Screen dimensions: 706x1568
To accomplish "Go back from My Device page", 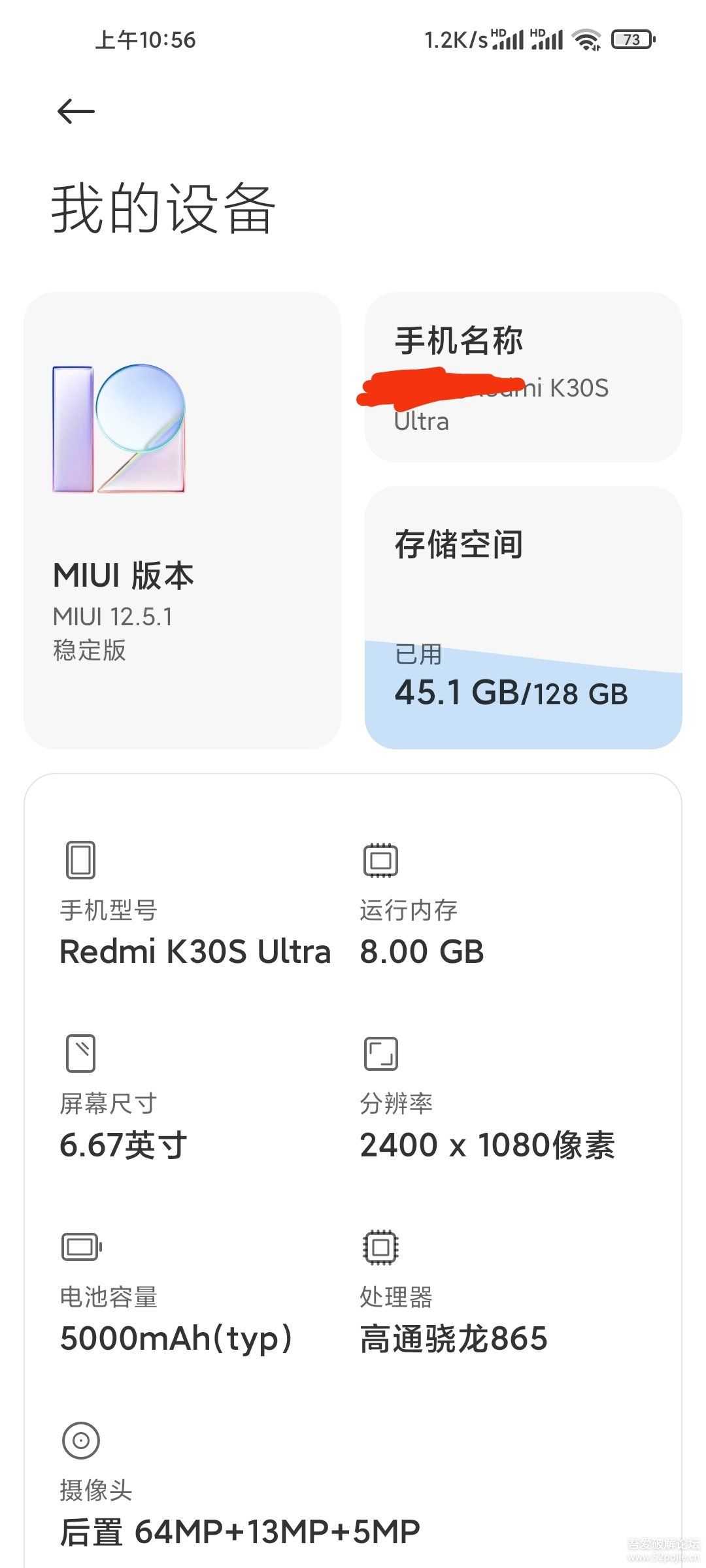I will (x=76, y=112).
